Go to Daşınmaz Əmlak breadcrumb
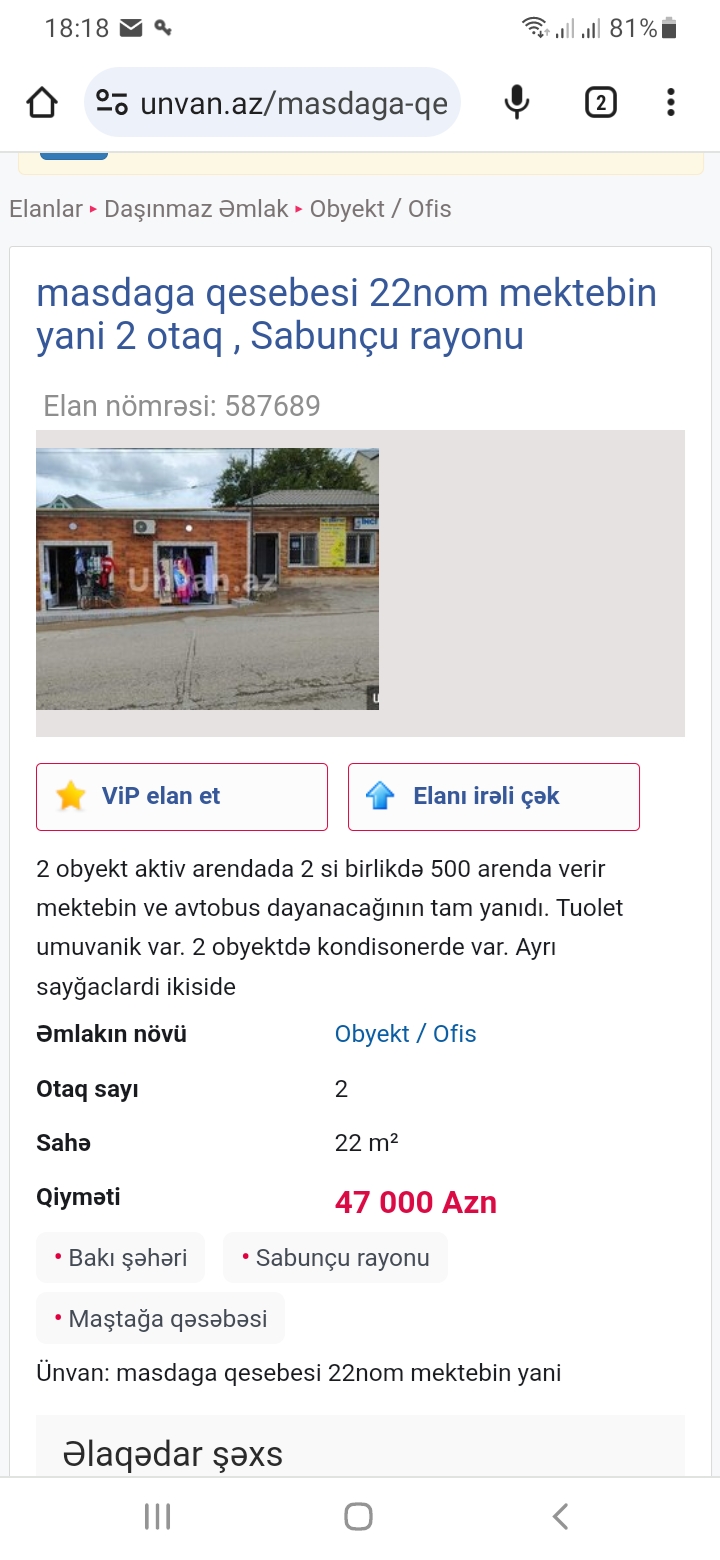 [196, 209]
